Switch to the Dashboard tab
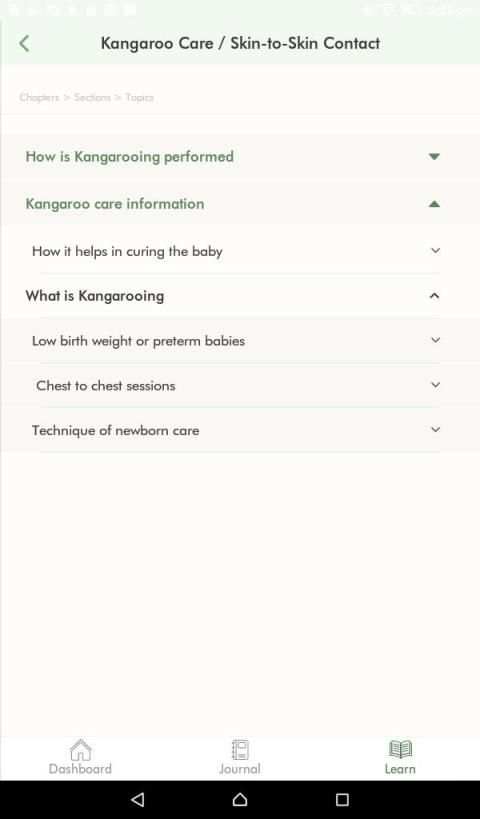 pos(80,757)
